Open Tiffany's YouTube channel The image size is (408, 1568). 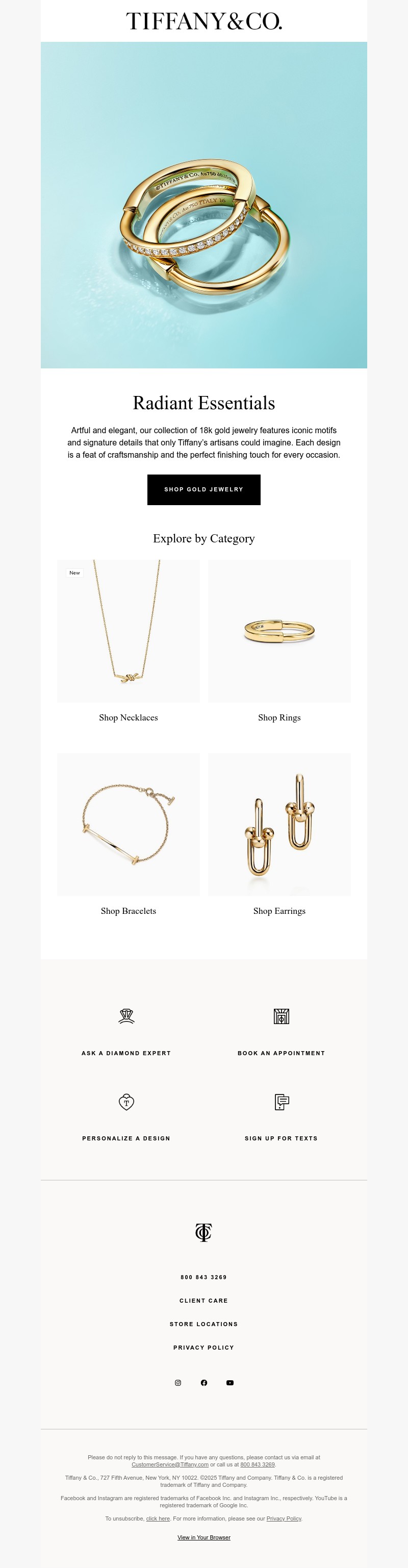tap(230, 1383)
